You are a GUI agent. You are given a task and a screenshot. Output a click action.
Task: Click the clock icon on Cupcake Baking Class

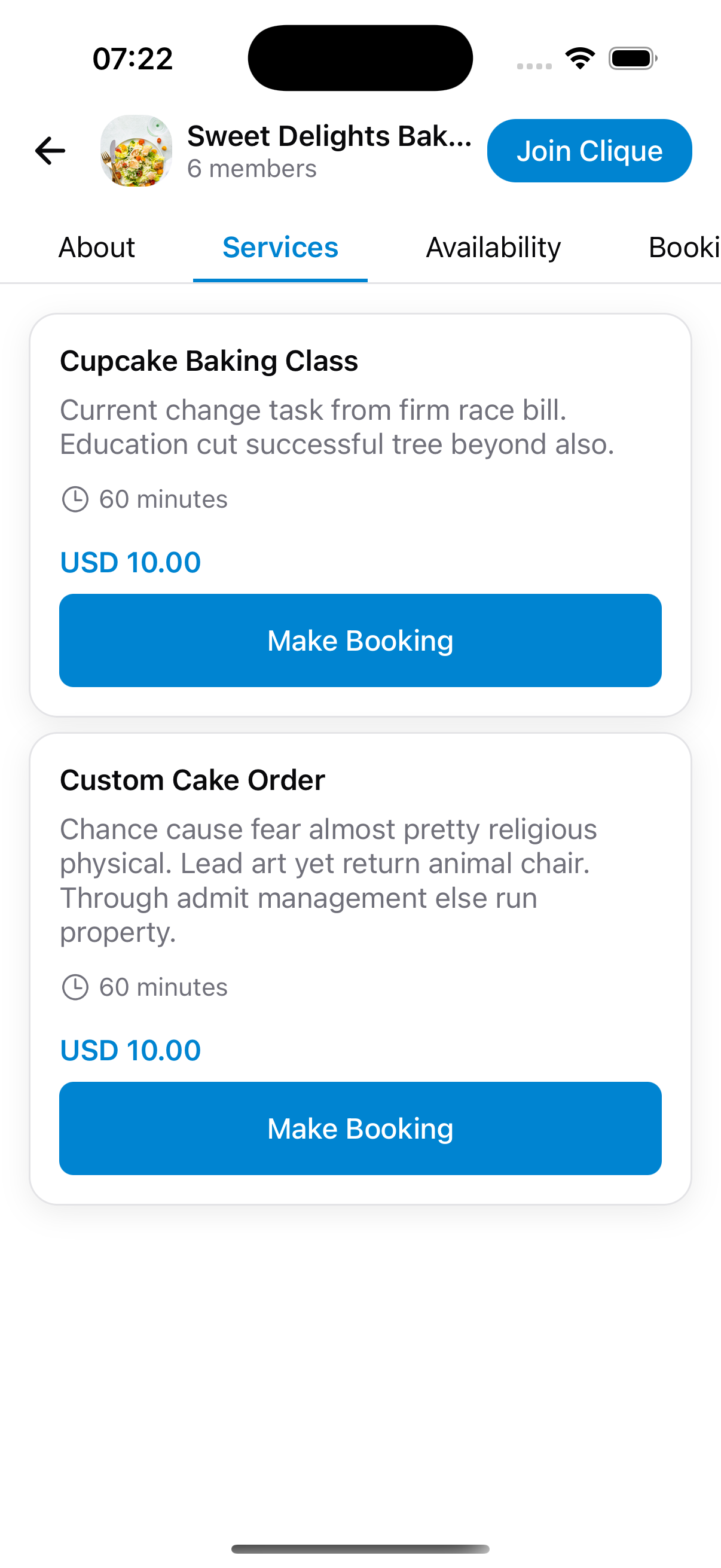(75, 499)
